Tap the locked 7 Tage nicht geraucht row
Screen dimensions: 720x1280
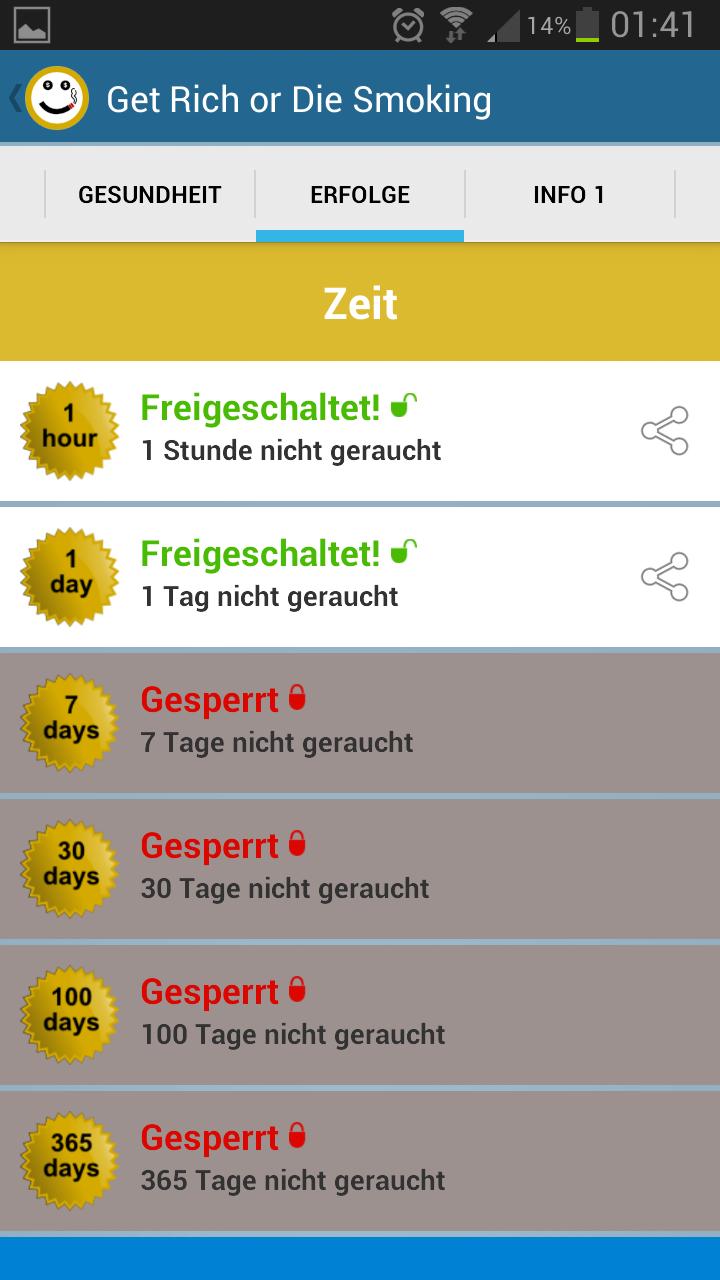(360, 723)
